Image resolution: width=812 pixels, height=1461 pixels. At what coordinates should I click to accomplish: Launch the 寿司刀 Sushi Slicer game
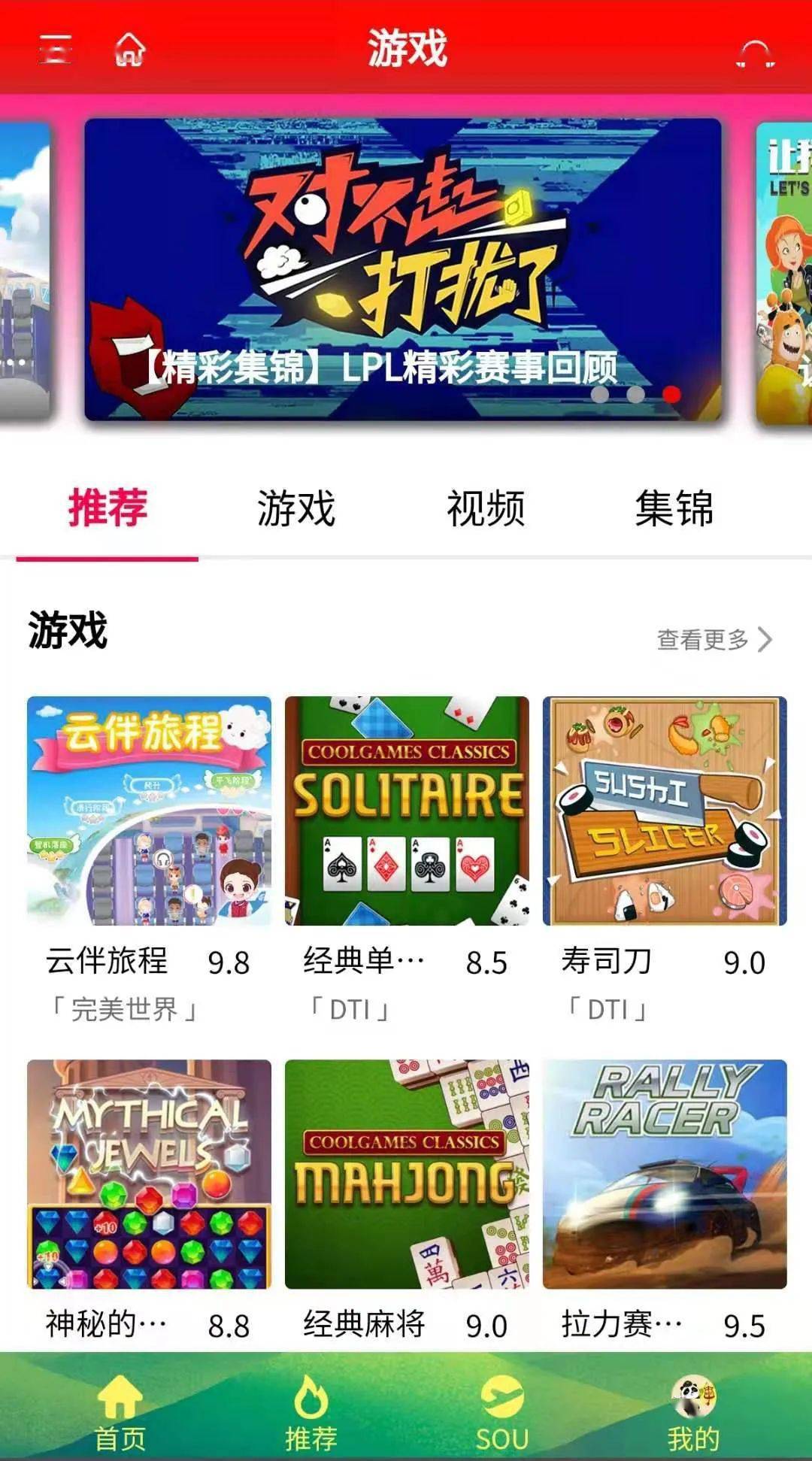tap(665, 811)
